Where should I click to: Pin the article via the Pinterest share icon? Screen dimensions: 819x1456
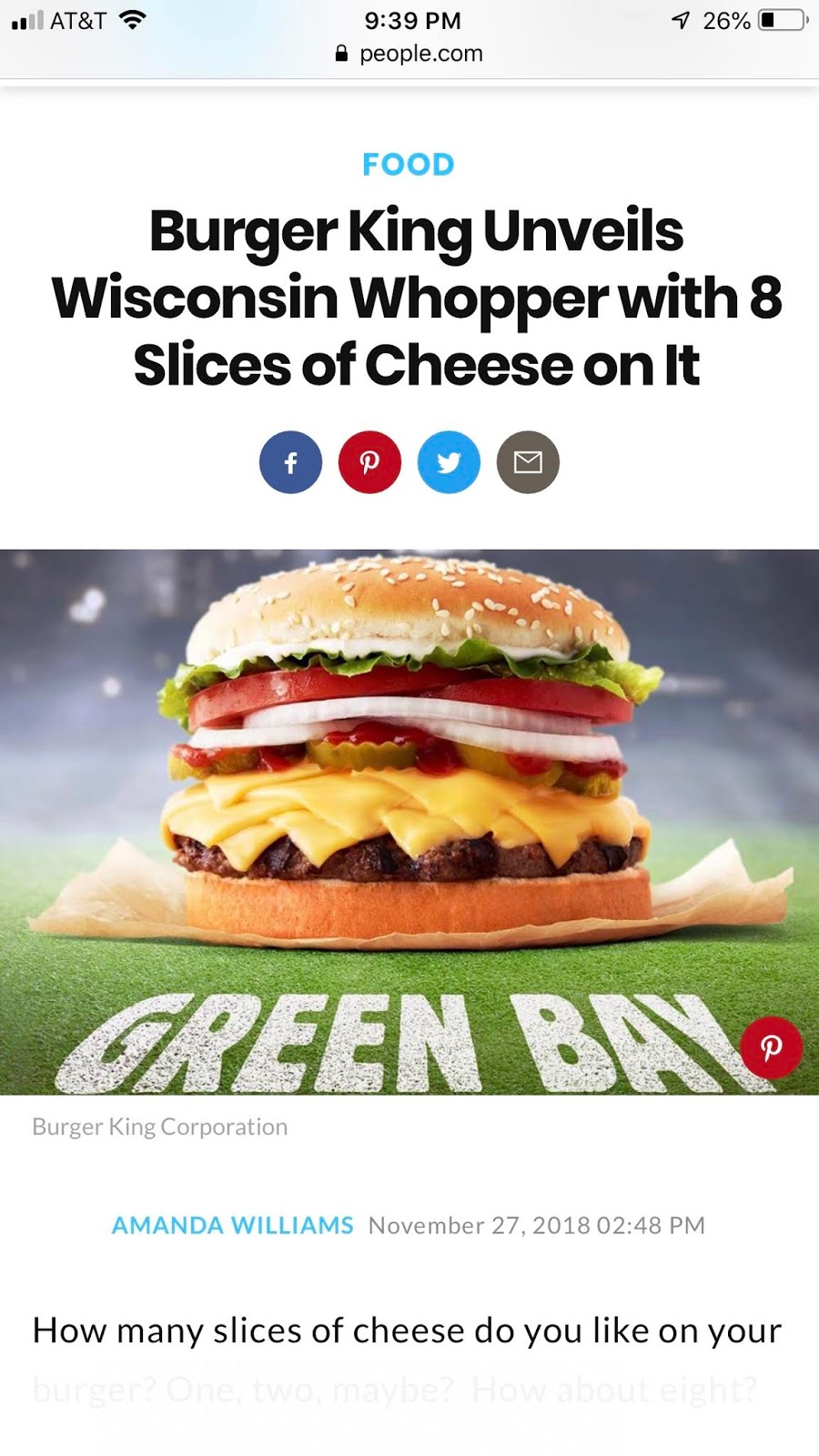pos(369,462)
